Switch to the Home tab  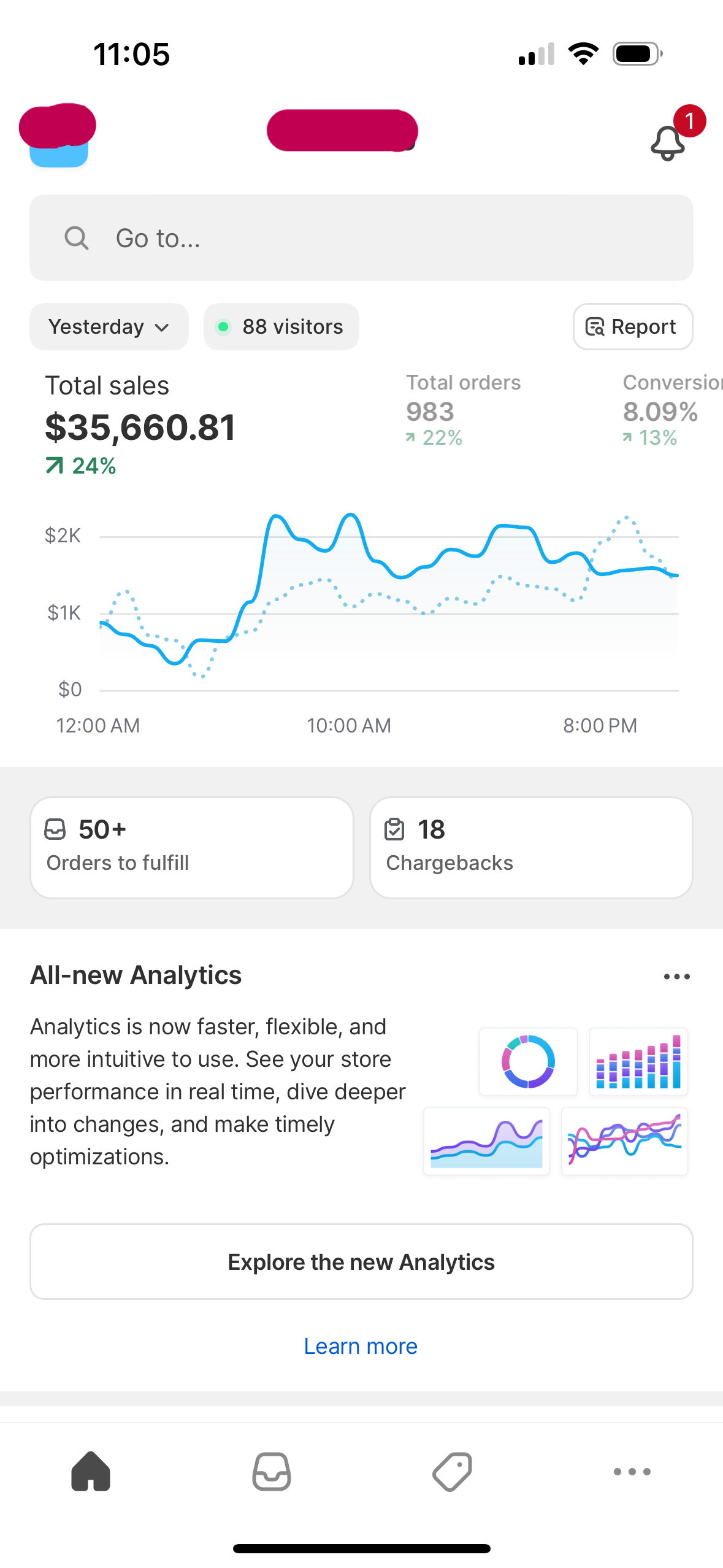point(91,1471)
